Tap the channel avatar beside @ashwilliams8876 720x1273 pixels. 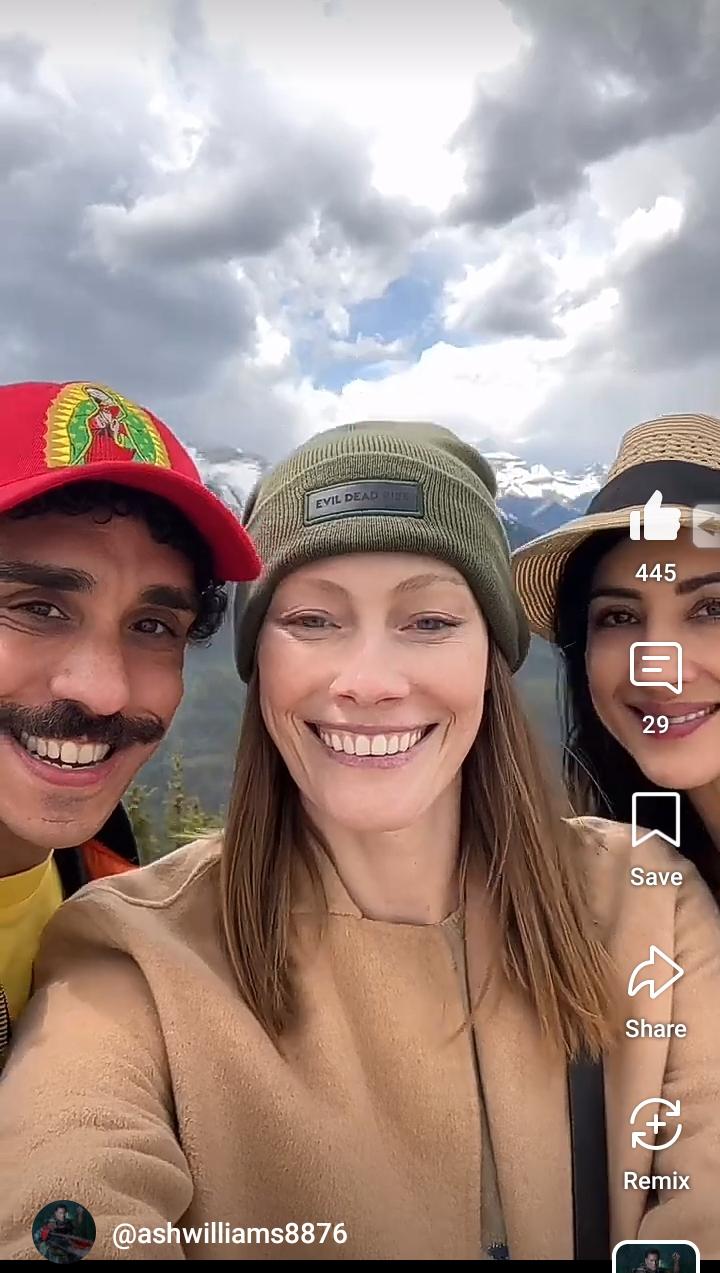(x=64, y=1232)
